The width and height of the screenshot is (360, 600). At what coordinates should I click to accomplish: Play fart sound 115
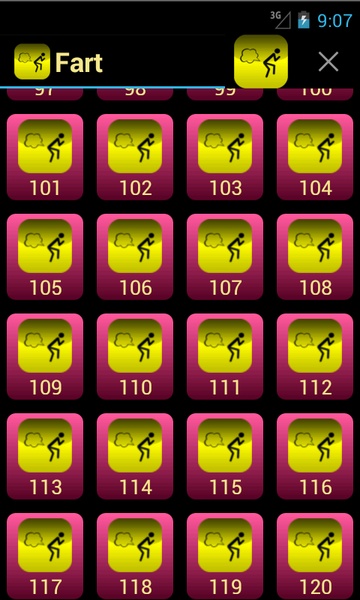pyautogui.click(x=225, y=456)
